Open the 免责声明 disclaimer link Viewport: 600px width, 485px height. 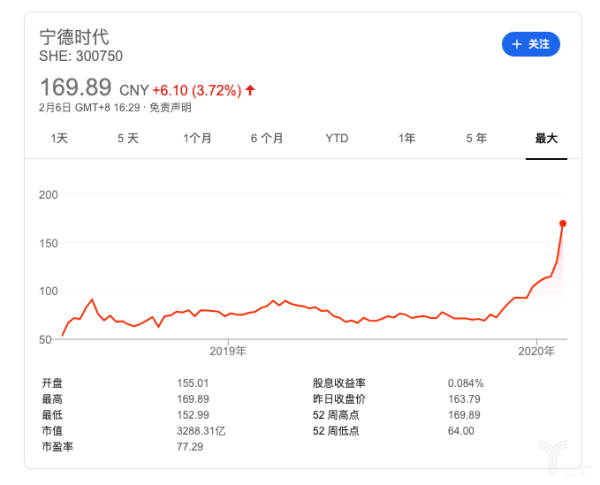coord(170,107)
